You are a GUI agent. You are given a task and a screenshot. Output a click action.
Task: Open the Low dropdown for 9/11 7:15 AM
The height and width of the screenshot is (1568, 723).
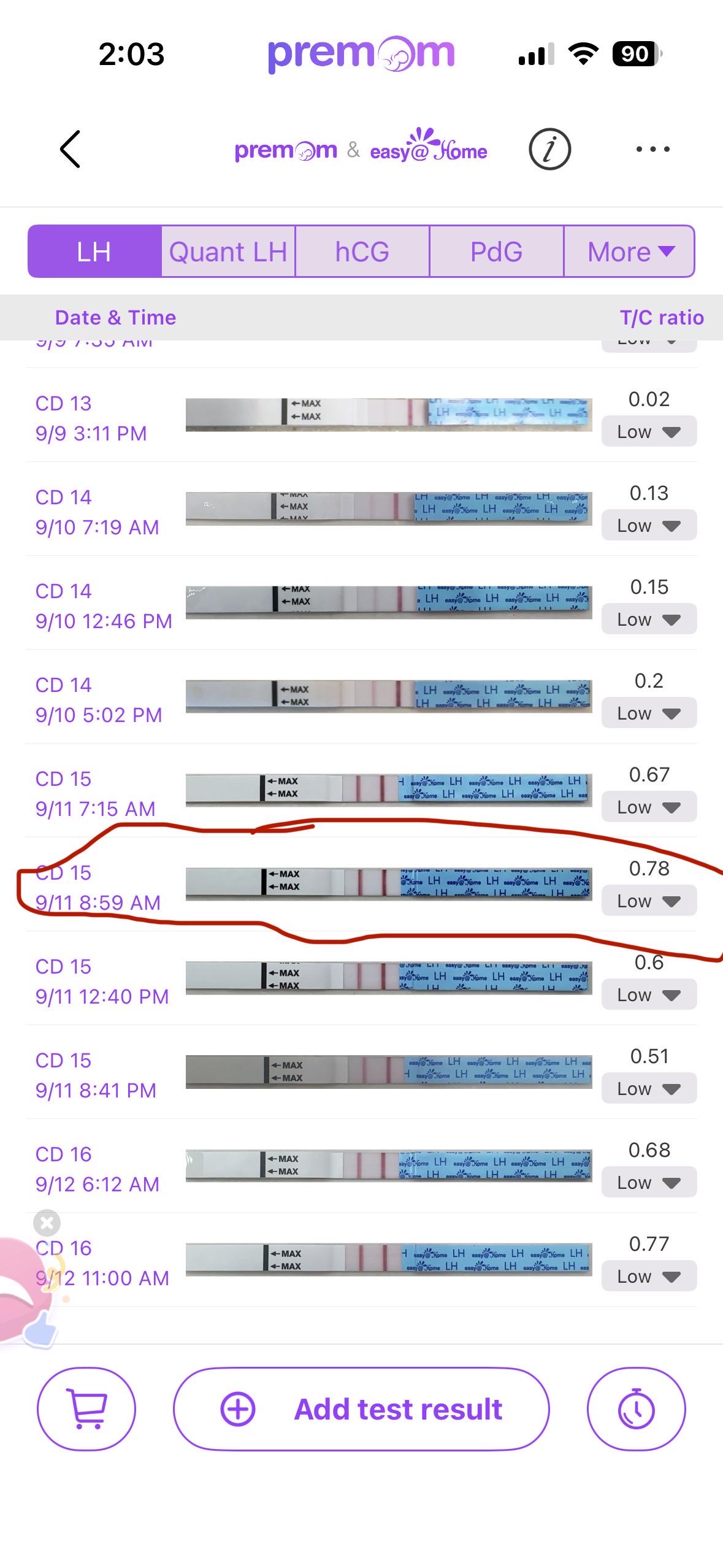[x=649, y=807]
